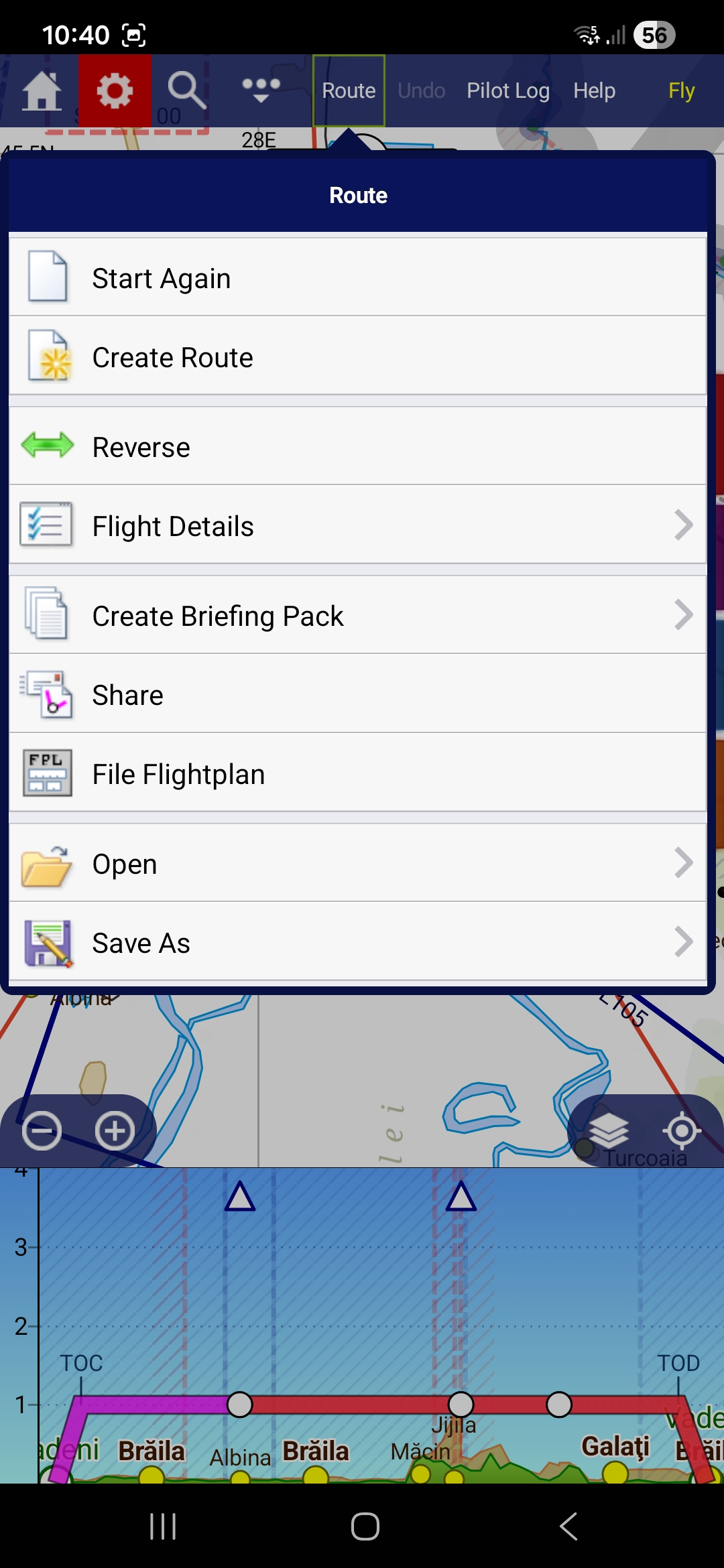724x1568 pixels.
Task: Open the Pilot Log menu
Action: [508, 90]
